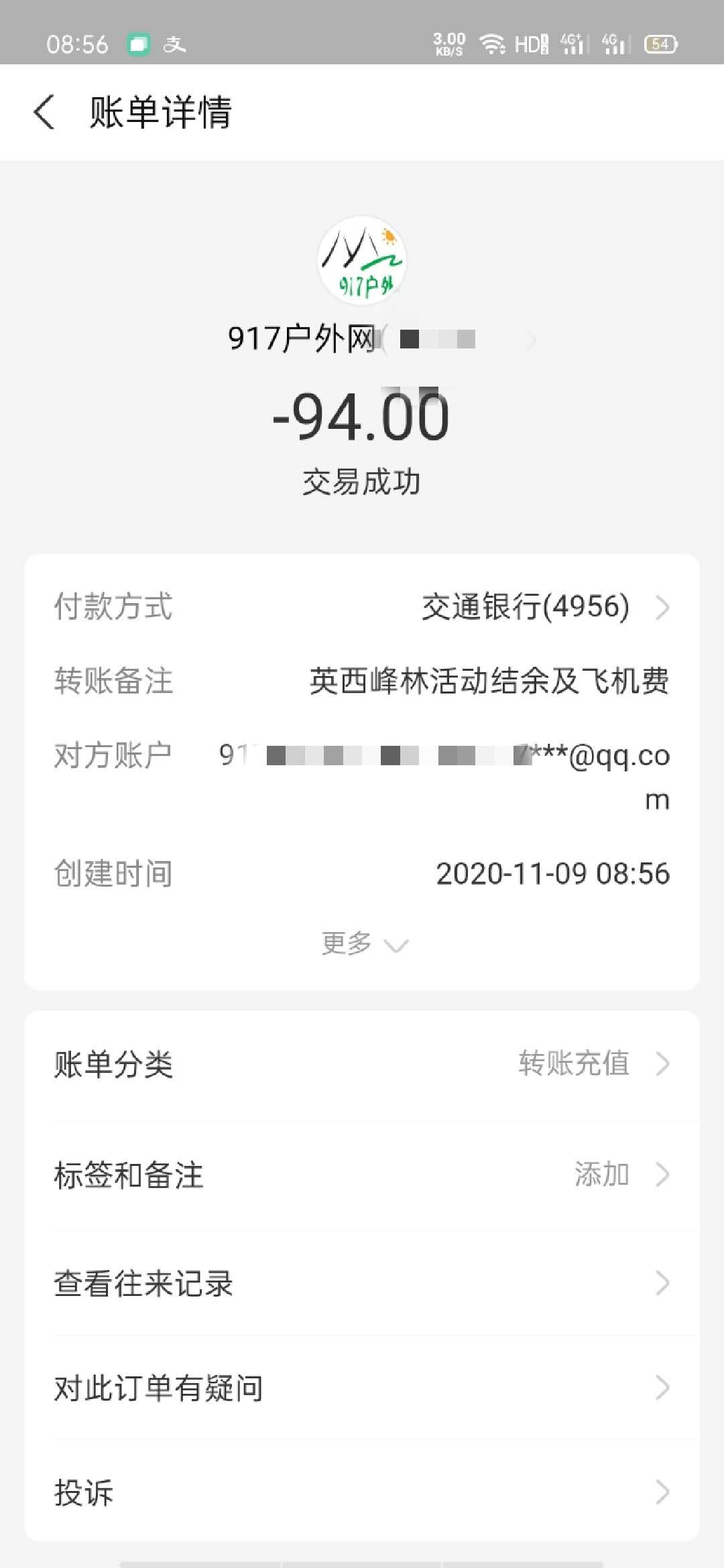
Task: Select 投诉 to file a complaint
Action: pos(362,1492)
